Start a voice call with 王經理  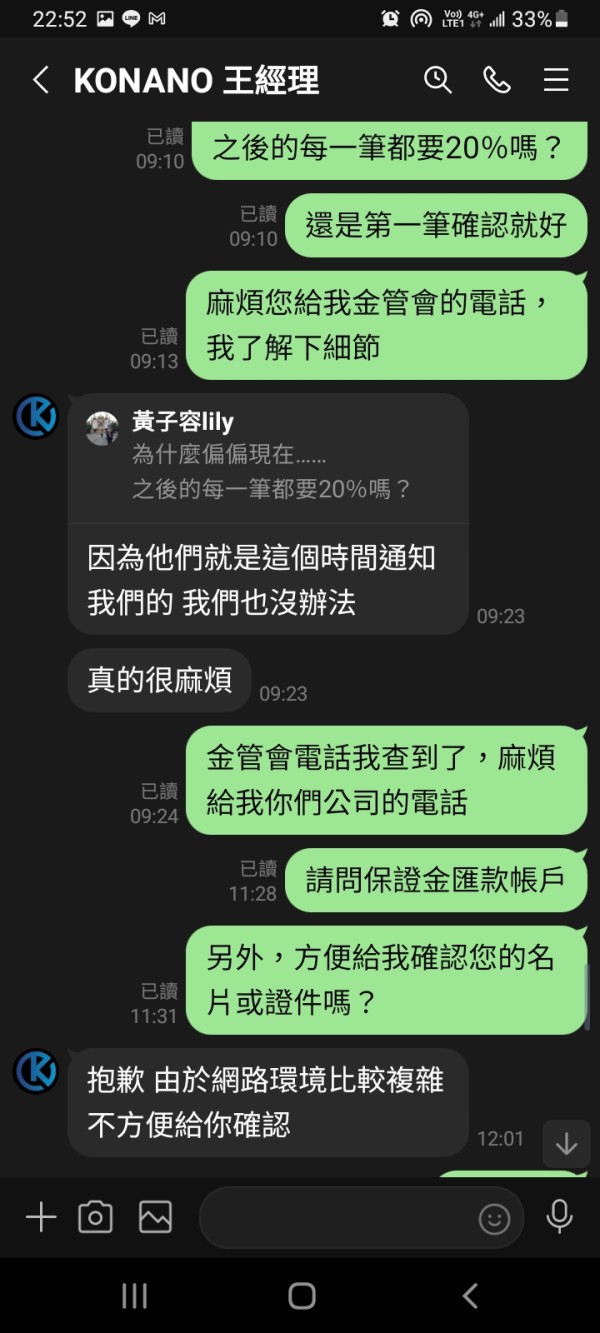[x=497, y=80]
